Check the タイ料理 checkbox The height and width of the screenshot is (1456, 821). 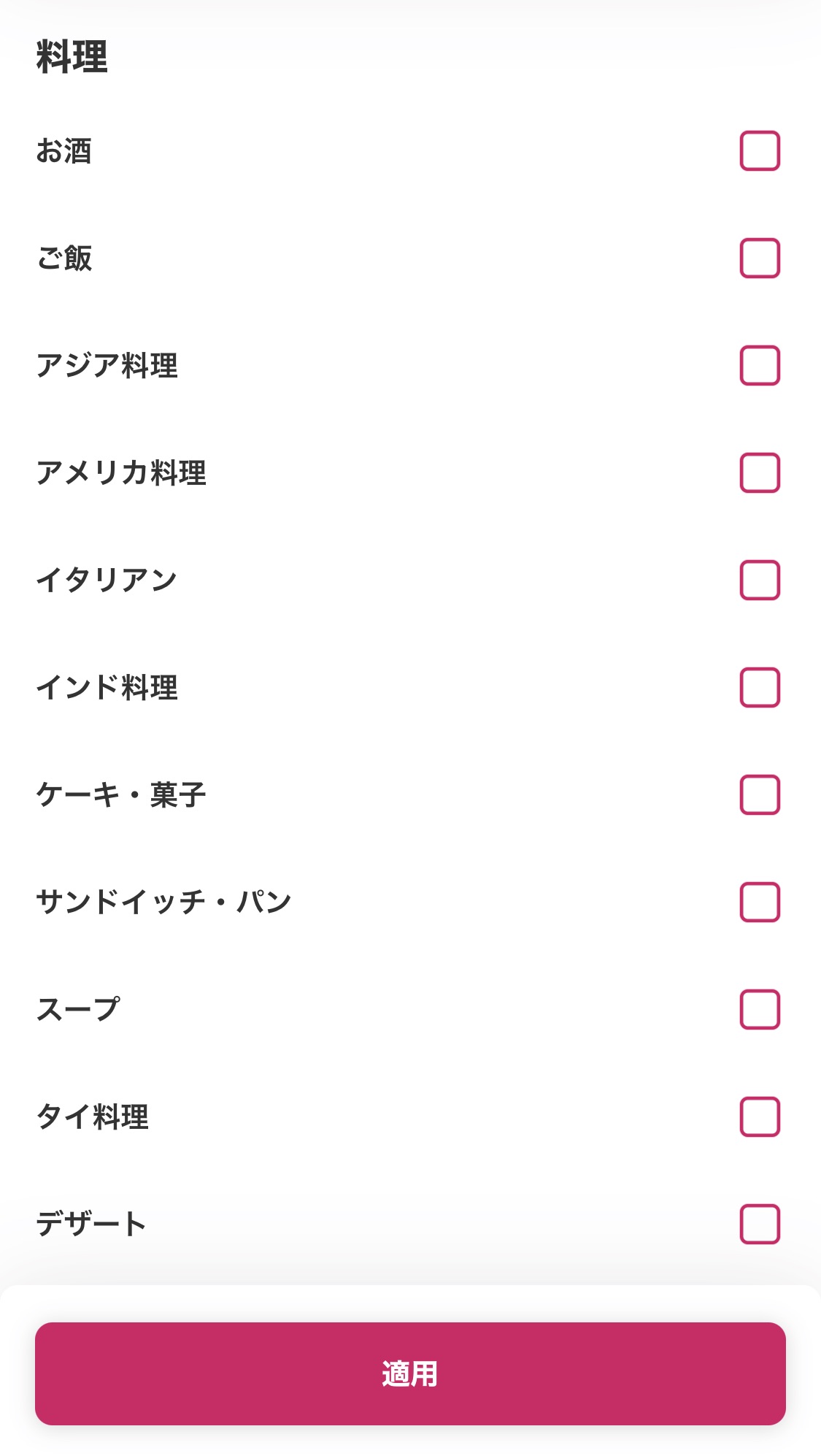pos(760,1116)
